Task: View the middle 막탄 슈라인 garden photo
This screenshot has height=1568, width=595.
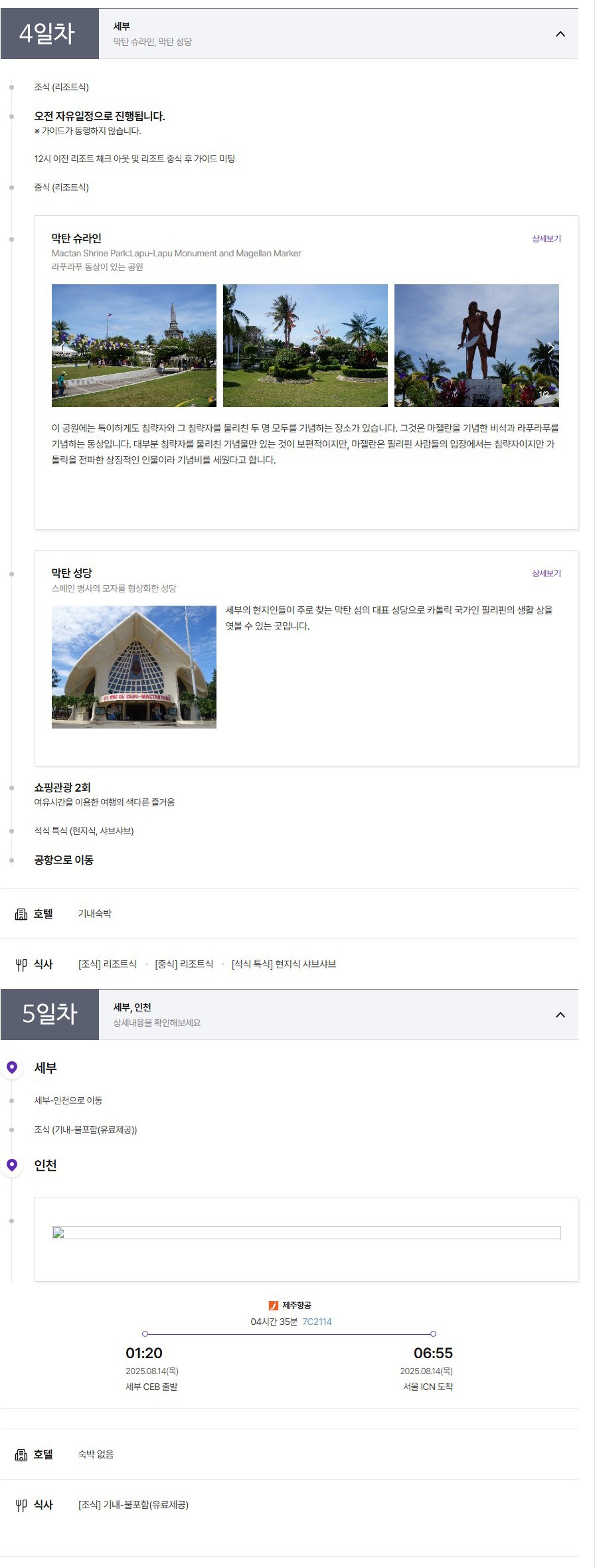Action: (305, 345)
